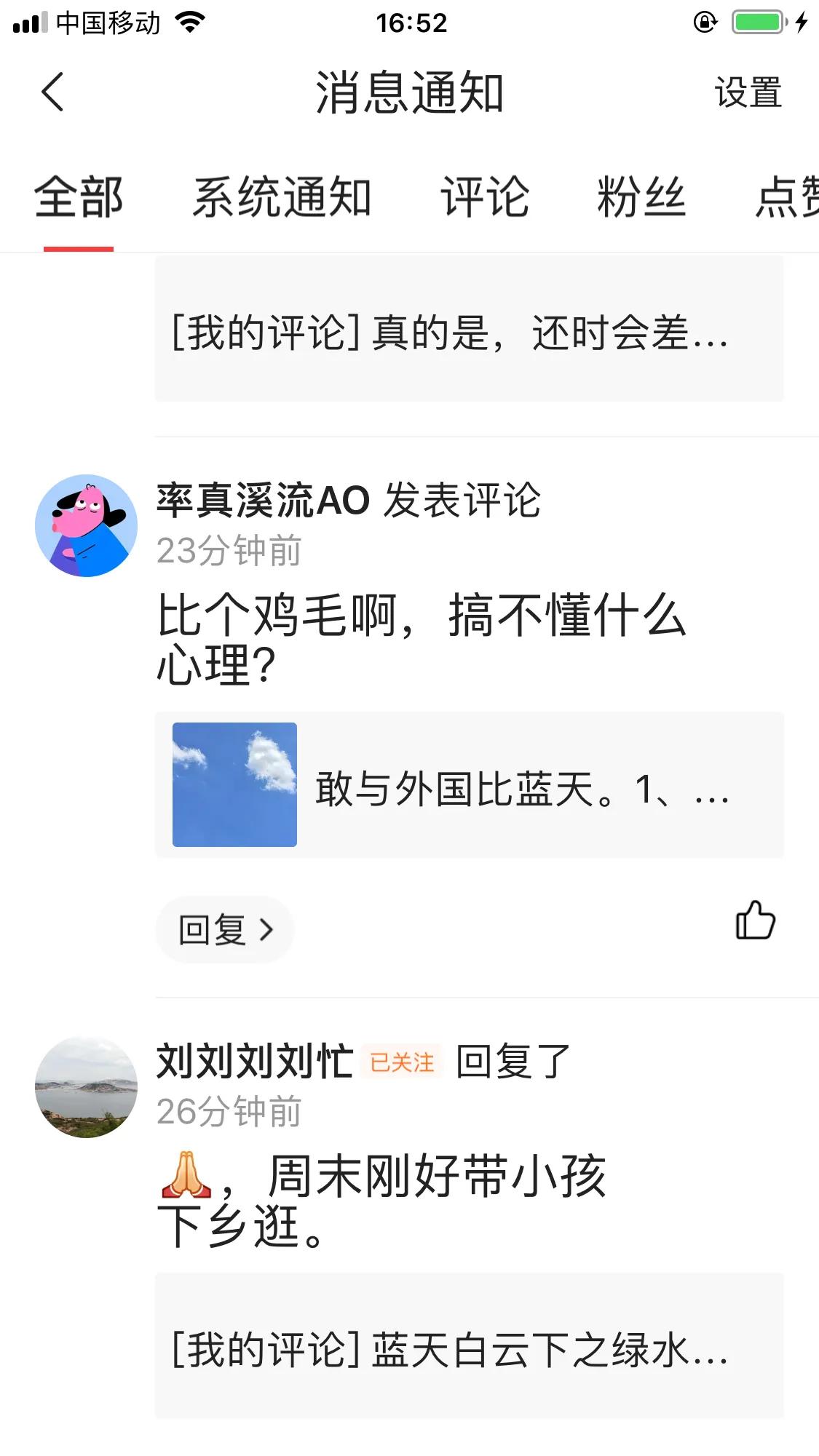Image resolution: width=819 pixels, height=1456 pixels.
Task: Open the blue sky thumbnail image
Action: click(234, 783)
